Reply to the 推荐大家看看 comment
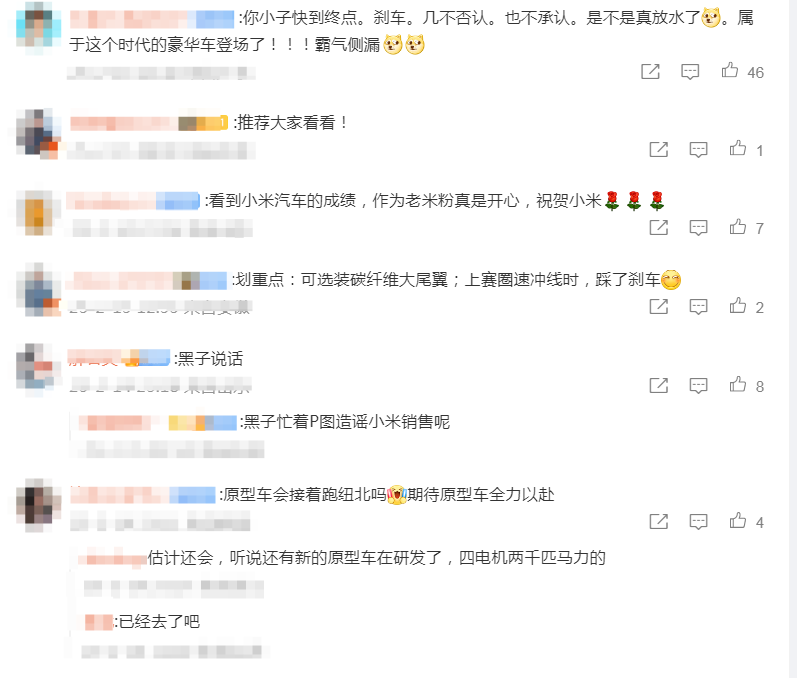 pos(699,149)
